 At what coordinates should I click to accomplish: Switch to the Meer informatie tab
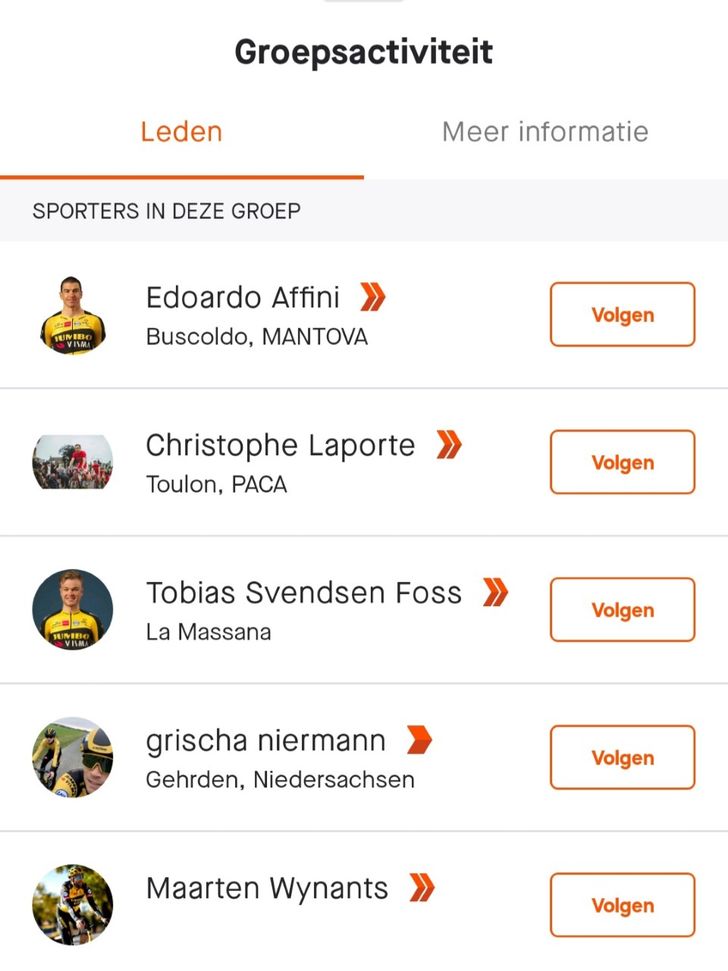coord(545,132)
